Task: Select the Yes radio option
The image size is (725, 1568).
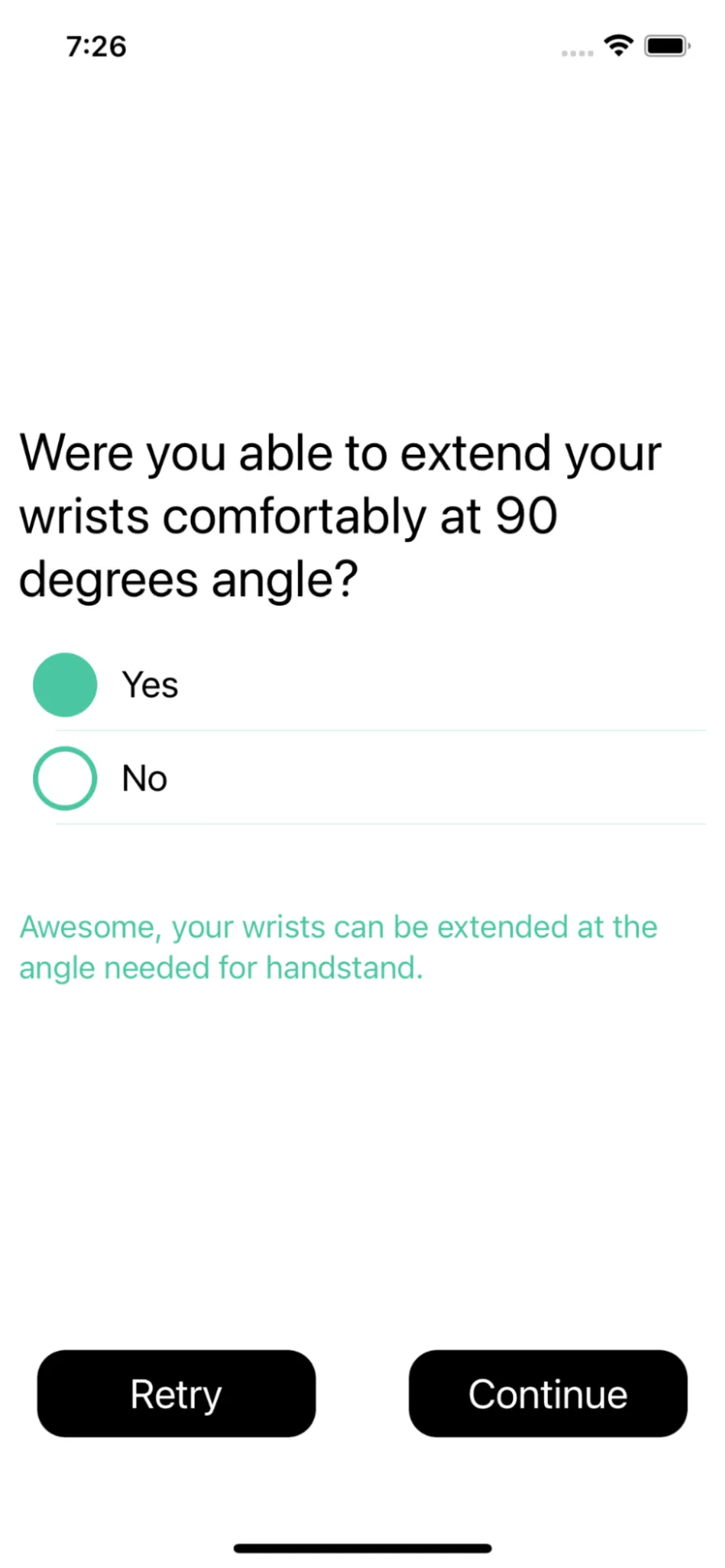Action: [x=65, y=685]
